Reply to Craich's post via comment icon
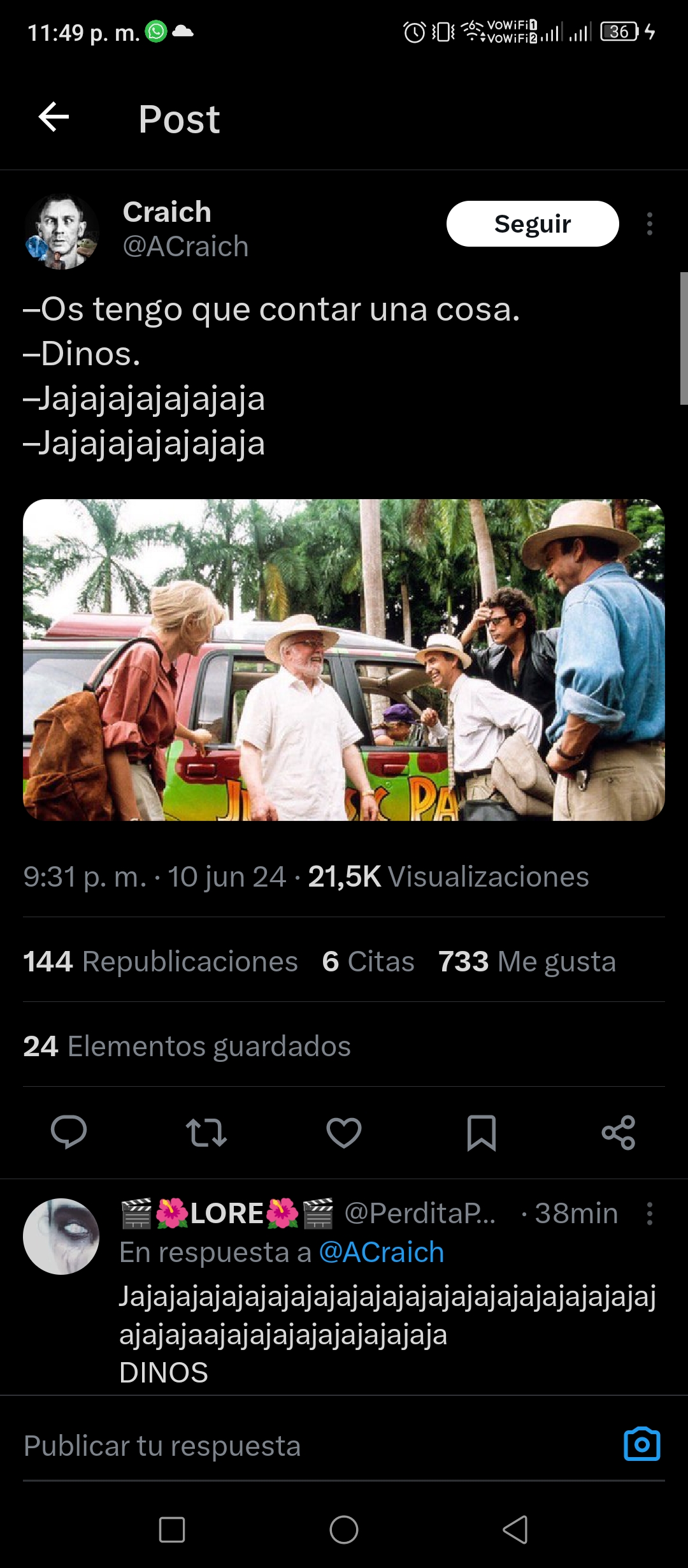This screenshot has width=688, height=1568. (x=69, y=1133)
